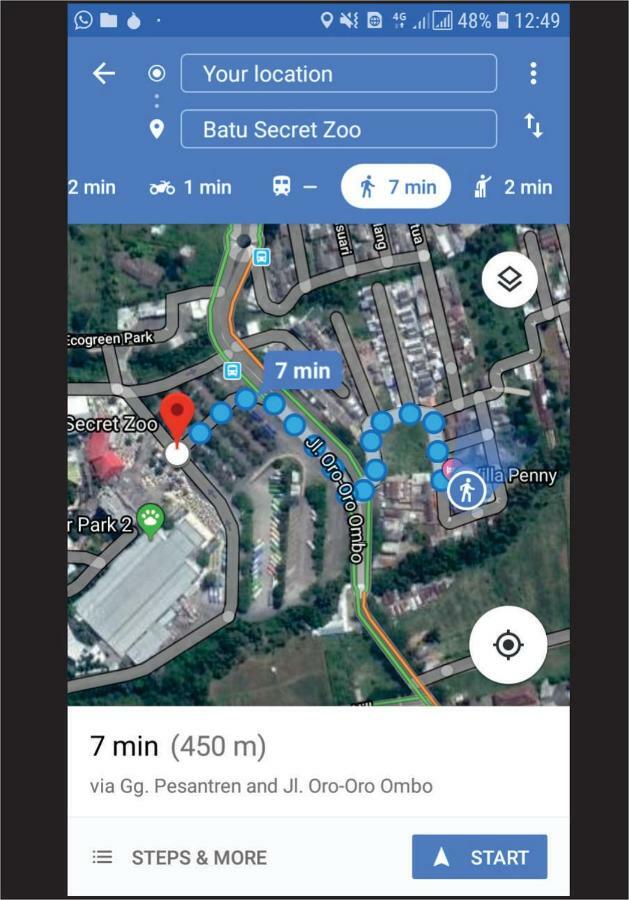Select the first travel mode showing 2 min
The width and height of the screenshot is (629, 900).
tap(91, 187)
